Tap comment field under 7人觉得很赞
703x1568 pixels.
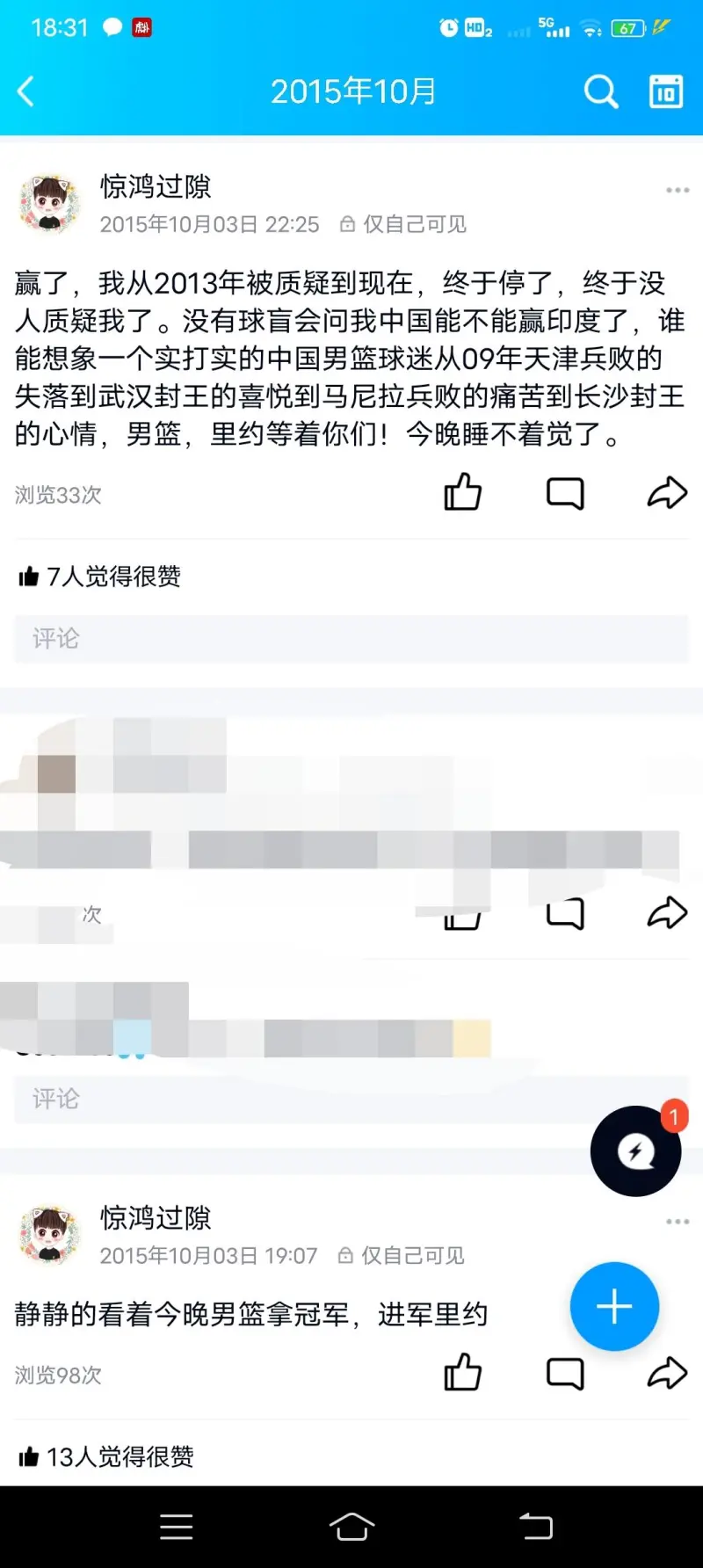(x=351, y=639)
